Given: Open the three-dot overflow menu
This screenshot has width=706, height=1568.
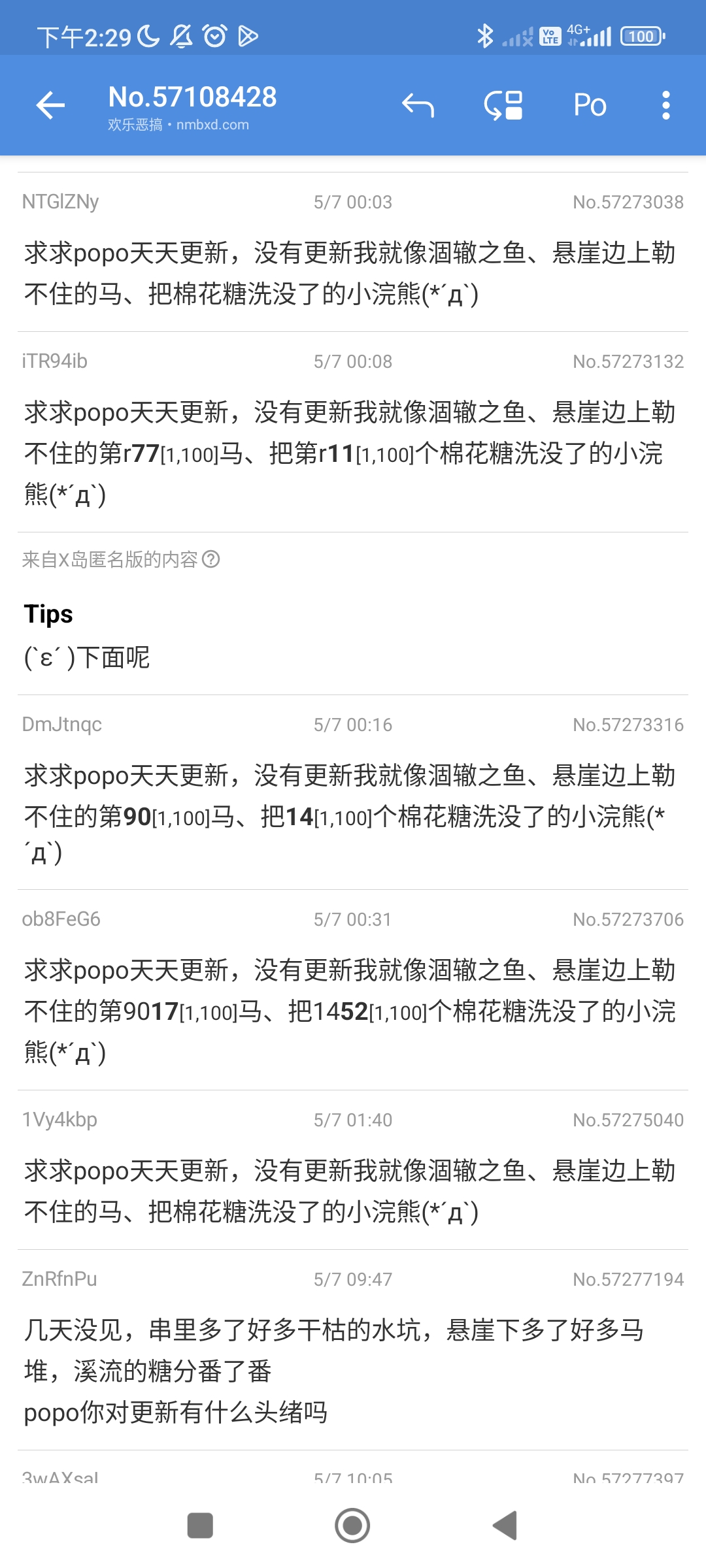Looking at the screenshot, I should [665, 105].
